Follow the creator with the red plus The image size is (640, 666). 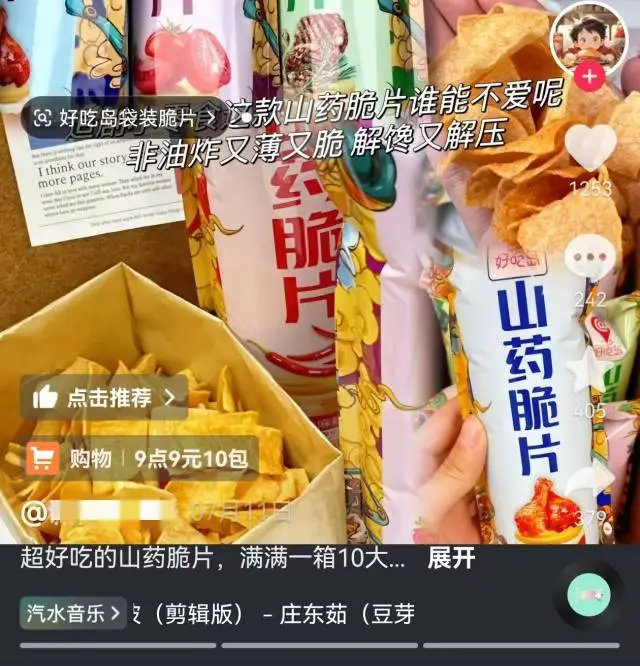point(590,76)
